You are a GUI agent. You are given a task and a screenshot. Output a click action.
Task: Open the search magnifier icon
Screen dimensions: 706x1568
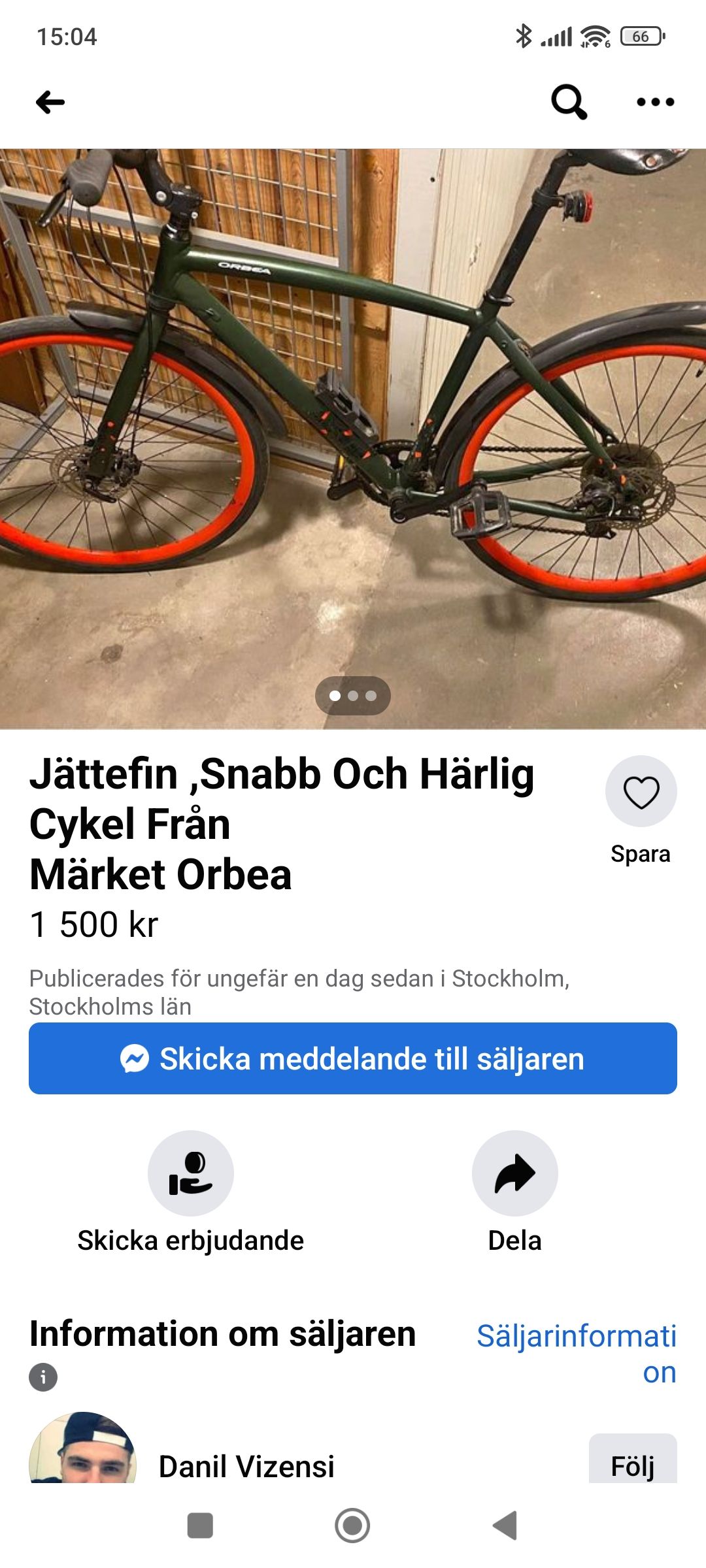pos(568,102)
